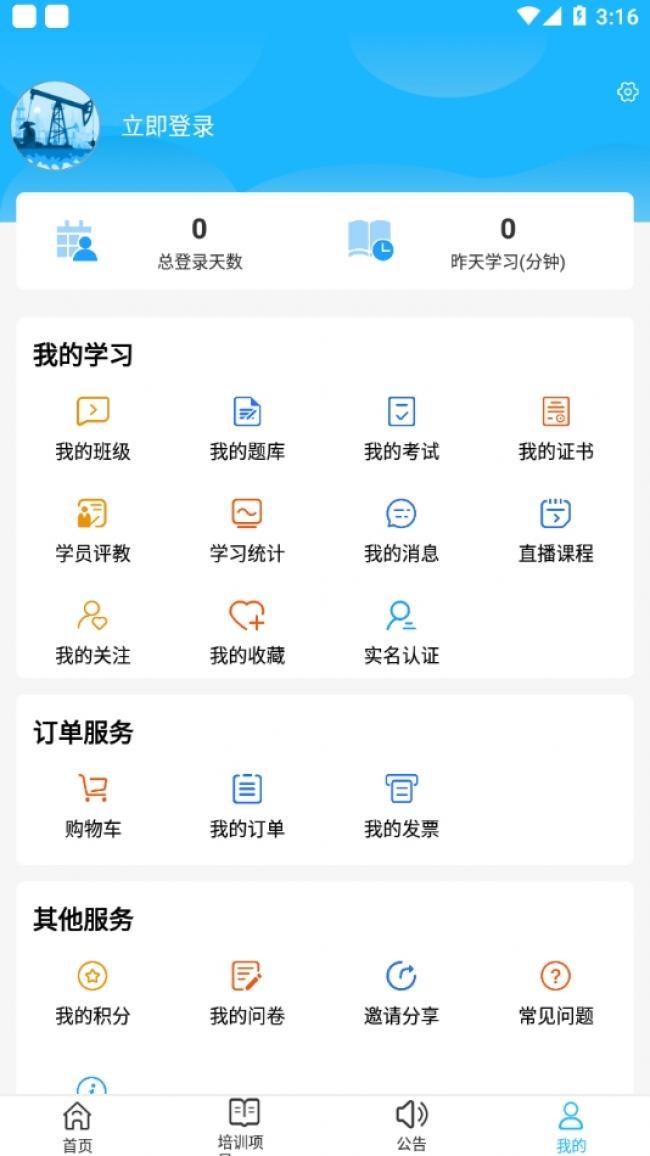Open 常见问题 help
This screenshot has height=1156, width=650.
pos(556,994)
